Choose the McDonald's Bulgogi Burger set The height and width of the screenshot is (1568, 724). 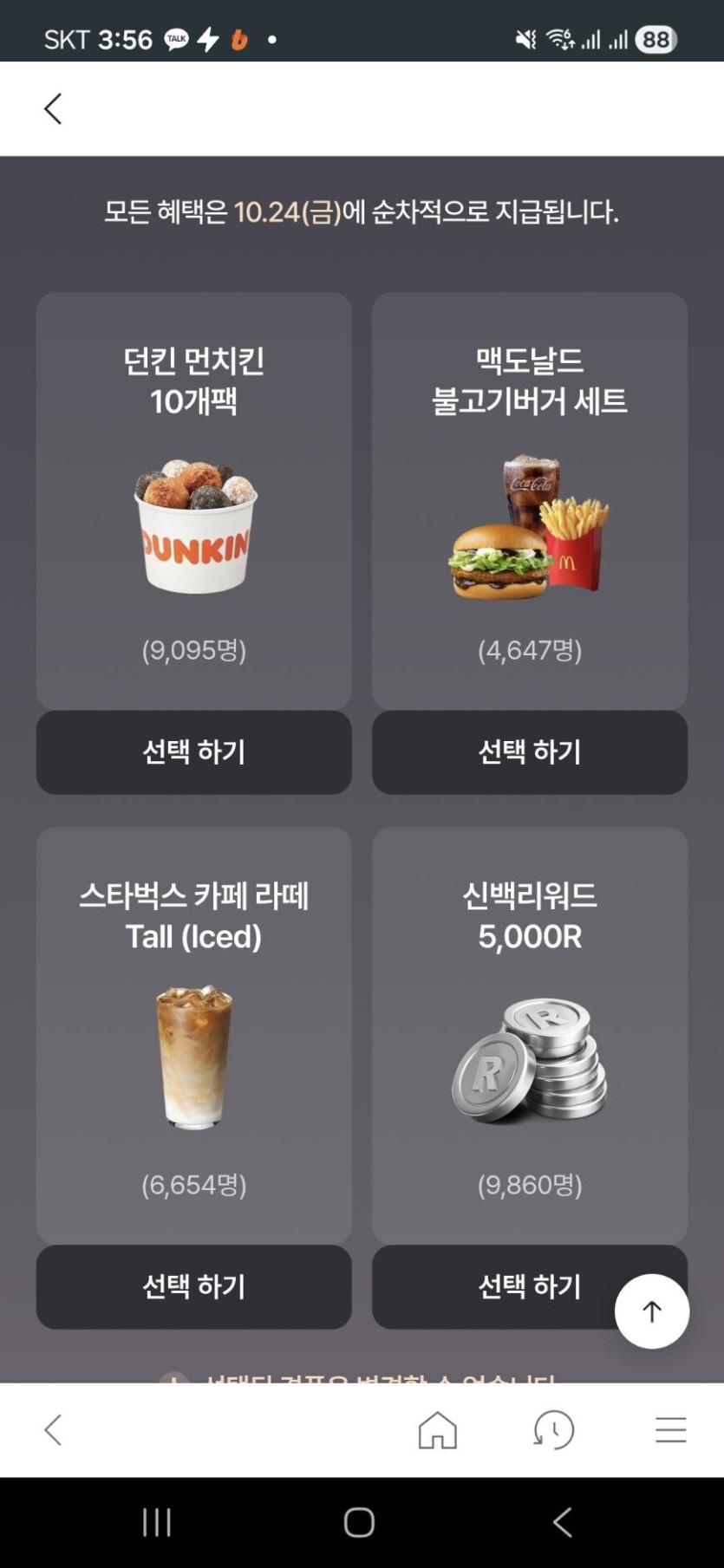(530, 752)
